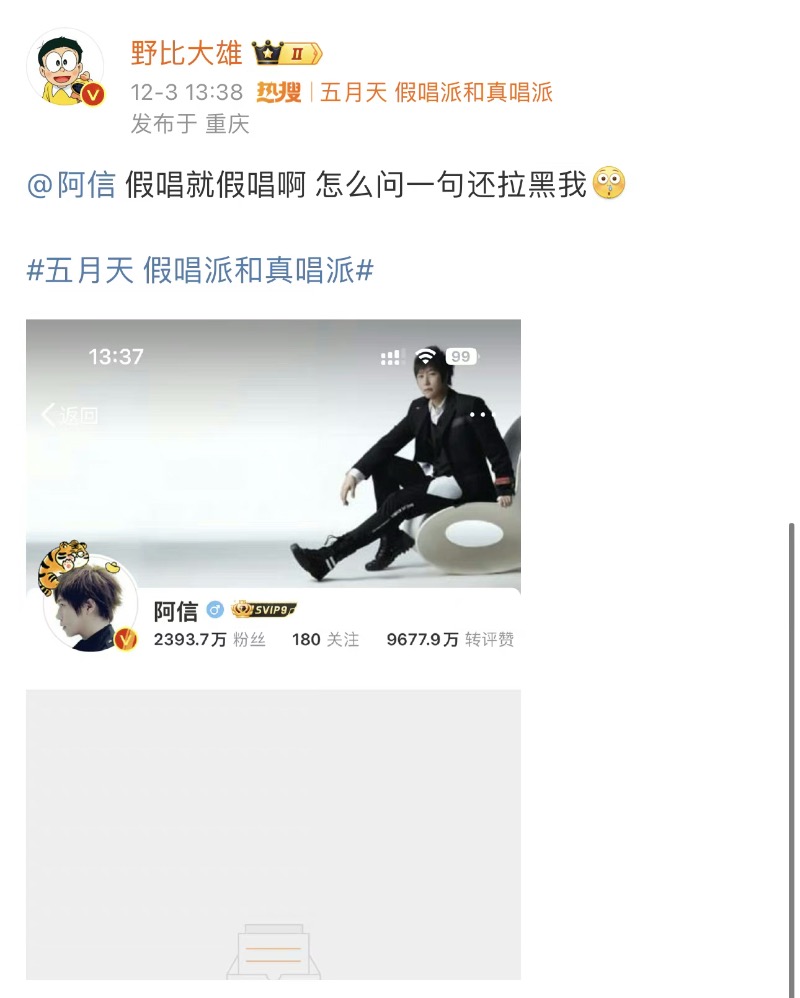Open the 热搜 topic 五月天 假唱派和真唱派
Image resolution: width=800 pixels, height=998 pixels.
coord(435,93)
